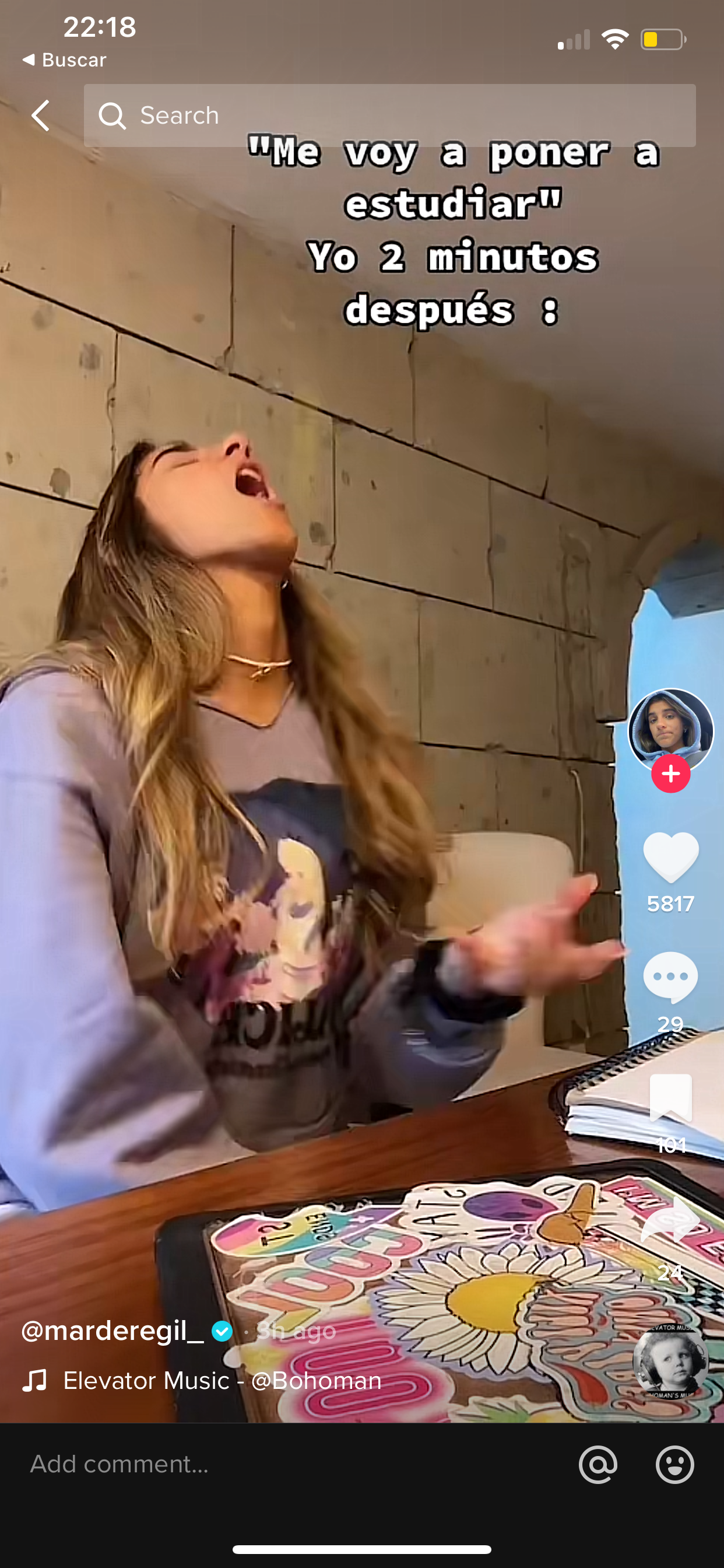Share this video with the arrow icon

pyautogui.click(x=670, y=1221)
